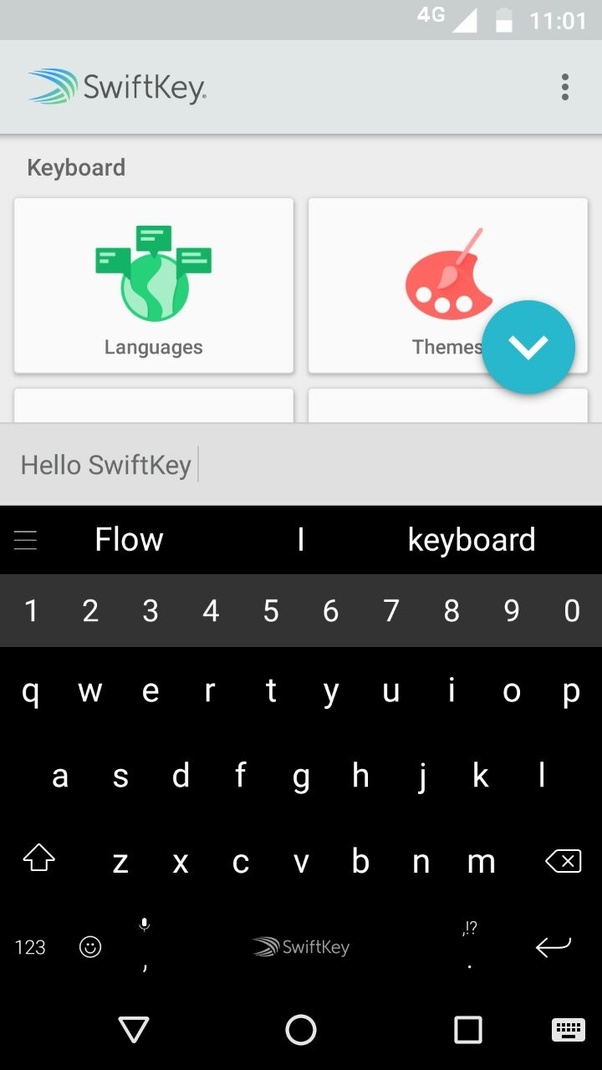Toggle the shift key
The width and height of the screenshot is (602, 1070).
(x=38, y=859)
